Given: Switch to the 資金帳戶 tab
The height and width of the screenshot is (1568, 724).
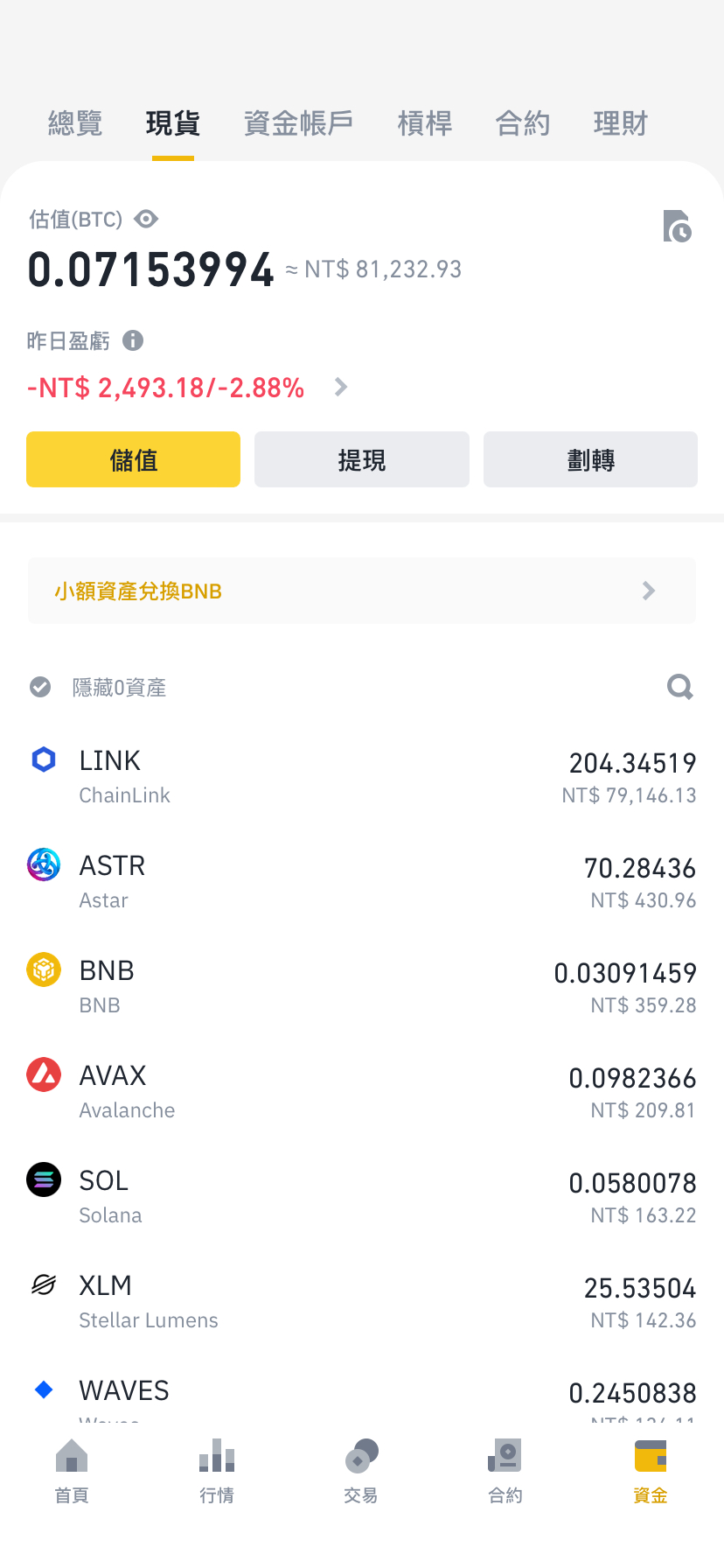Looking at the screenshot, I should [x=298, y=123].
